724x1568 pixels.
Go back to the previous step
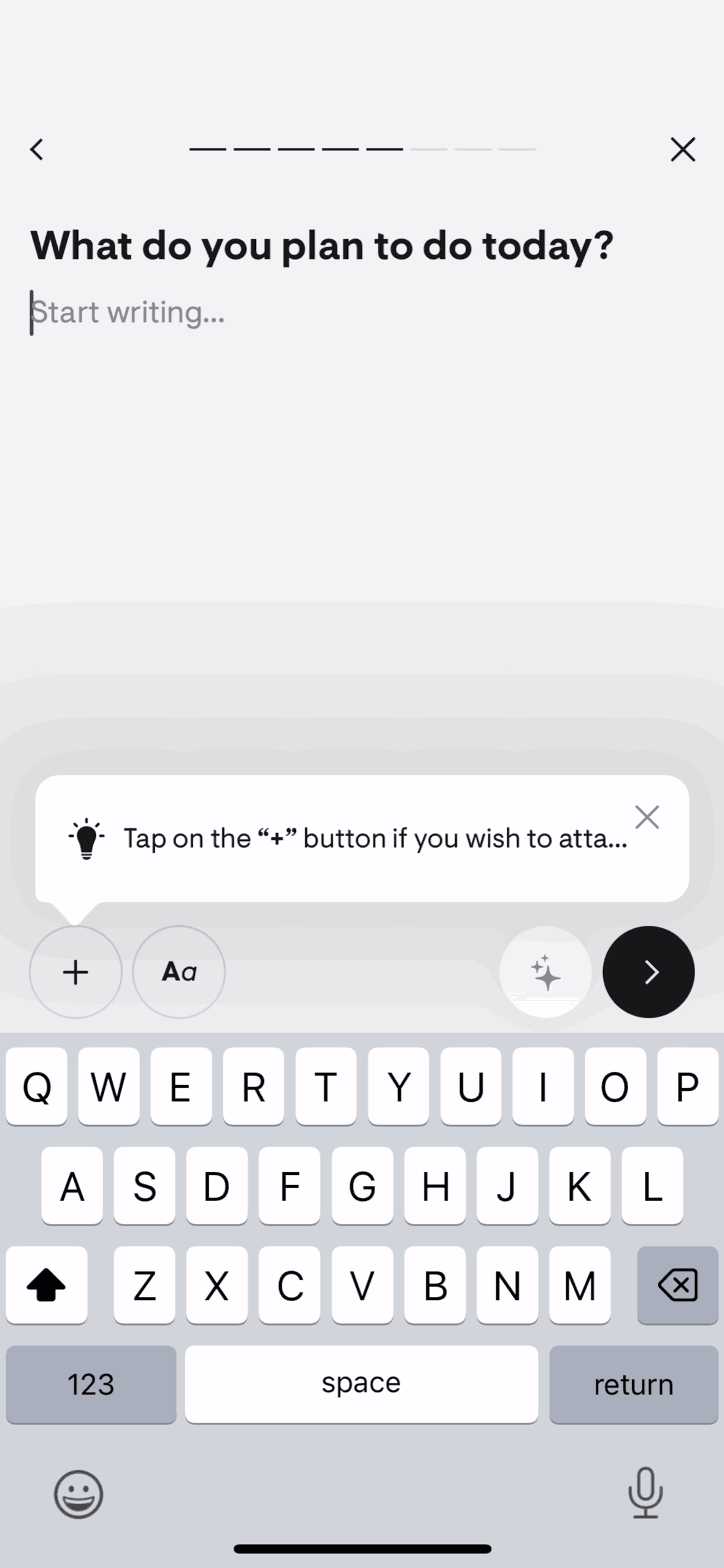tap(37, 149)
